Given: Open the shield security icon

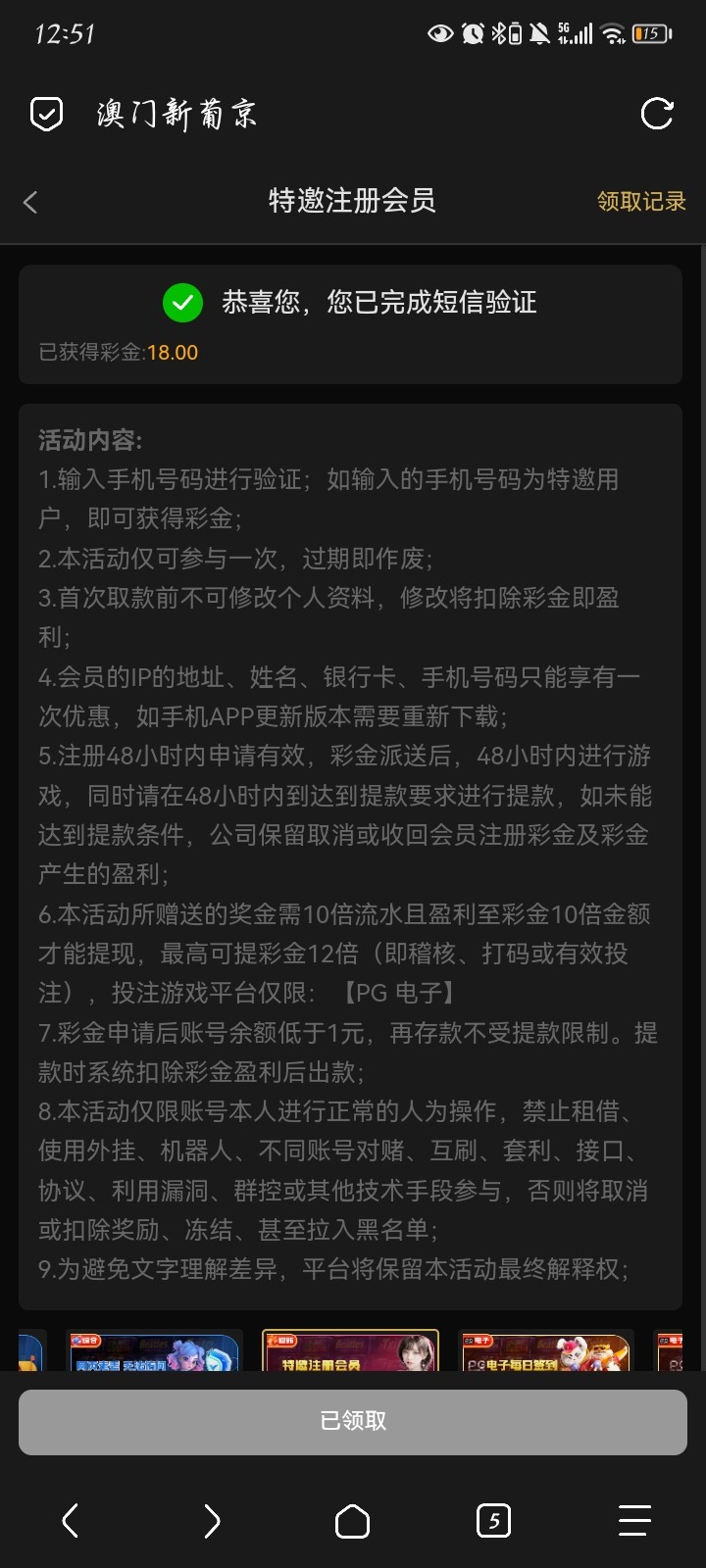Looking at the screenshot, I should pos(46,114).
